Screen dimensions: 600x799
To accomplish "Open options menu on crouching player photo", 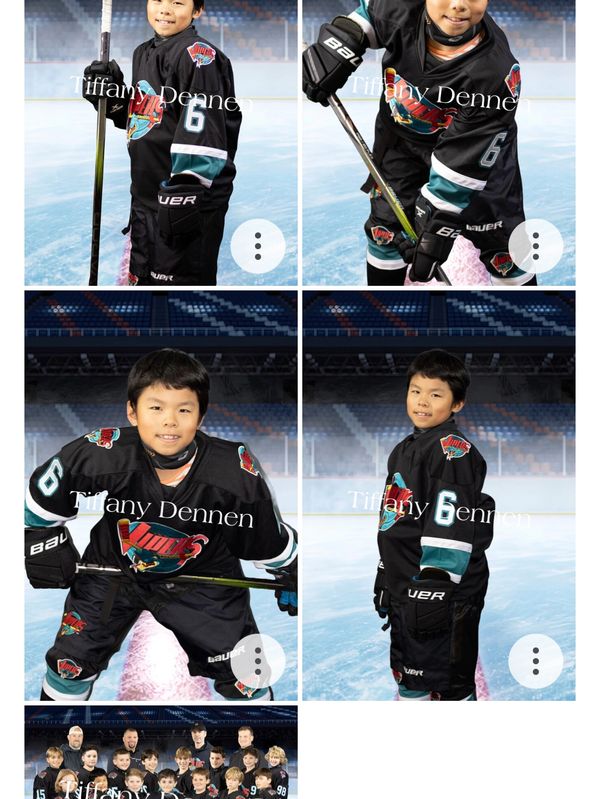I will click(x=257, y=660).
